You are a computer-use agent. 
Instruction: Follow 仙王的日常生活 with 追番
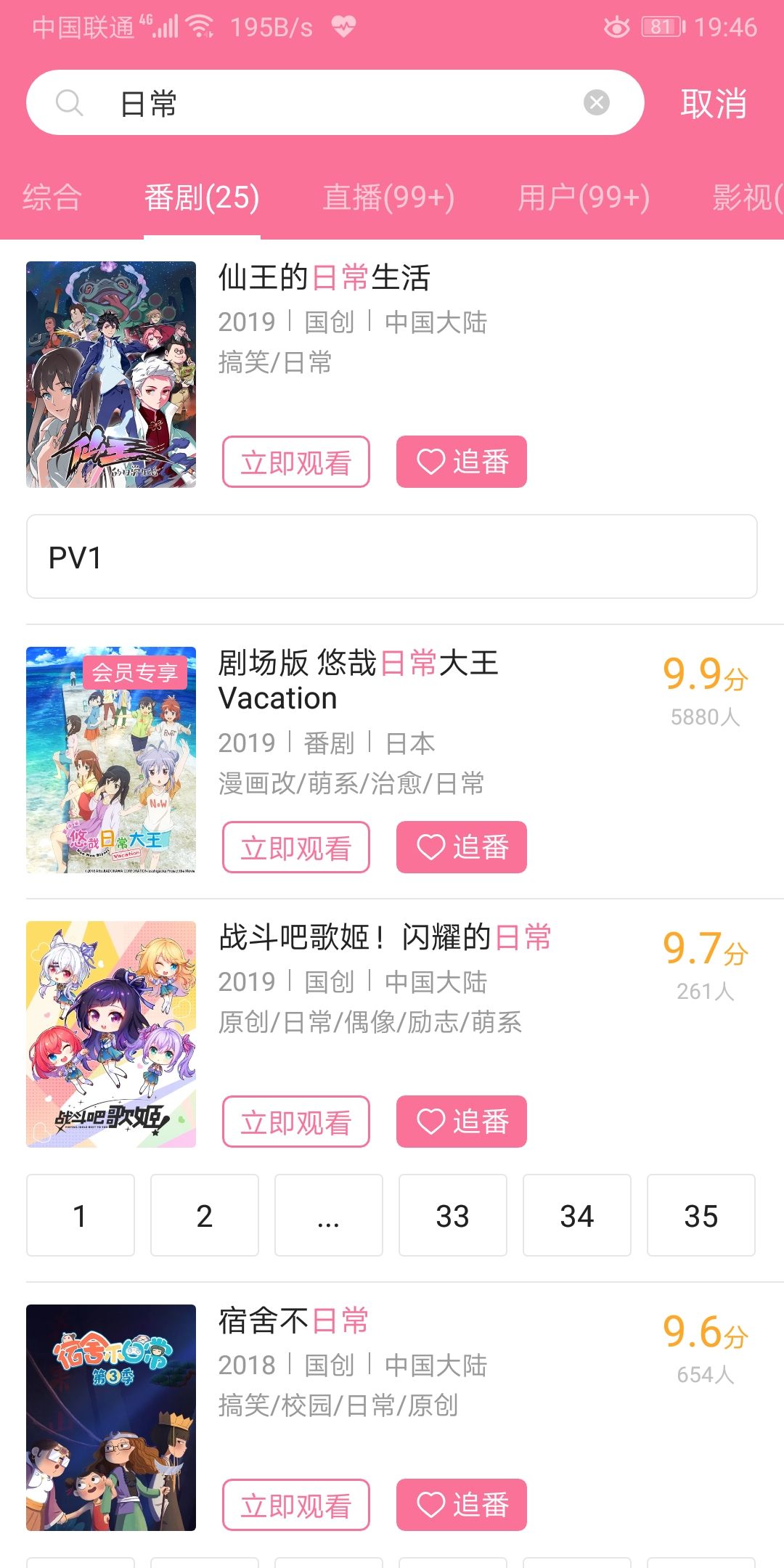[461, 462]
